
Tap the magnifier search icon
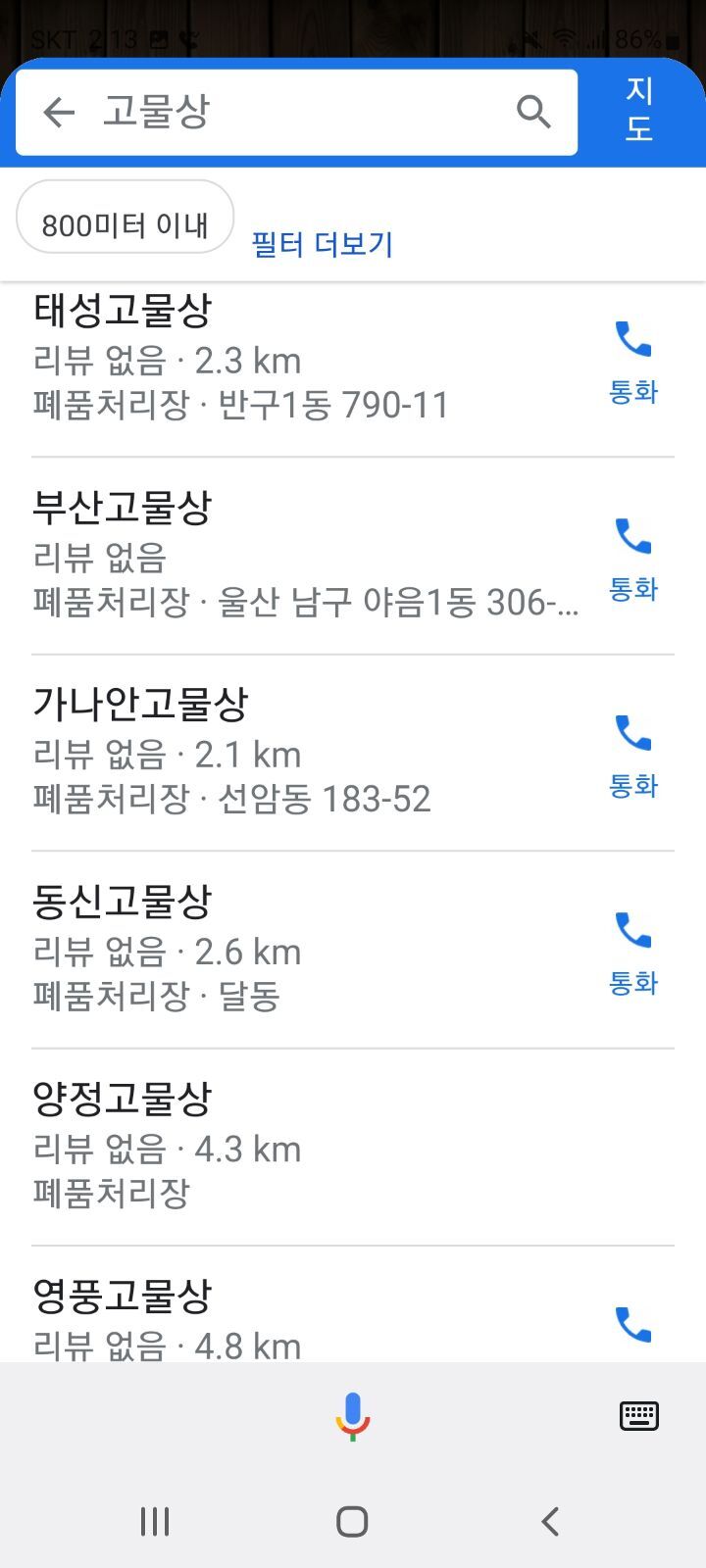tap(533, 112)
